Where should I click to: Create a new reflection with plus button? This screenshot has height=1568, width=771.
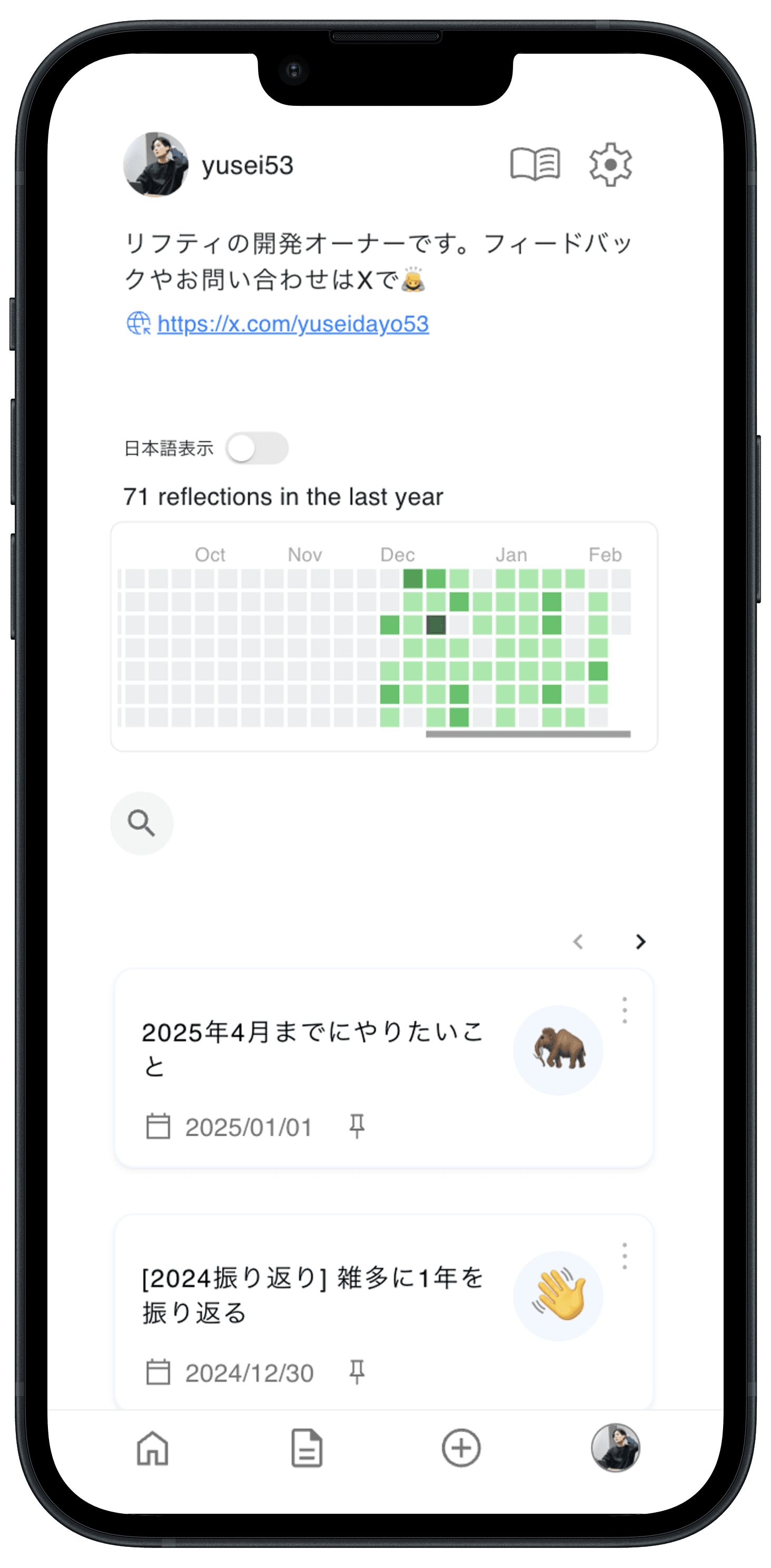tap(461, 1447)
